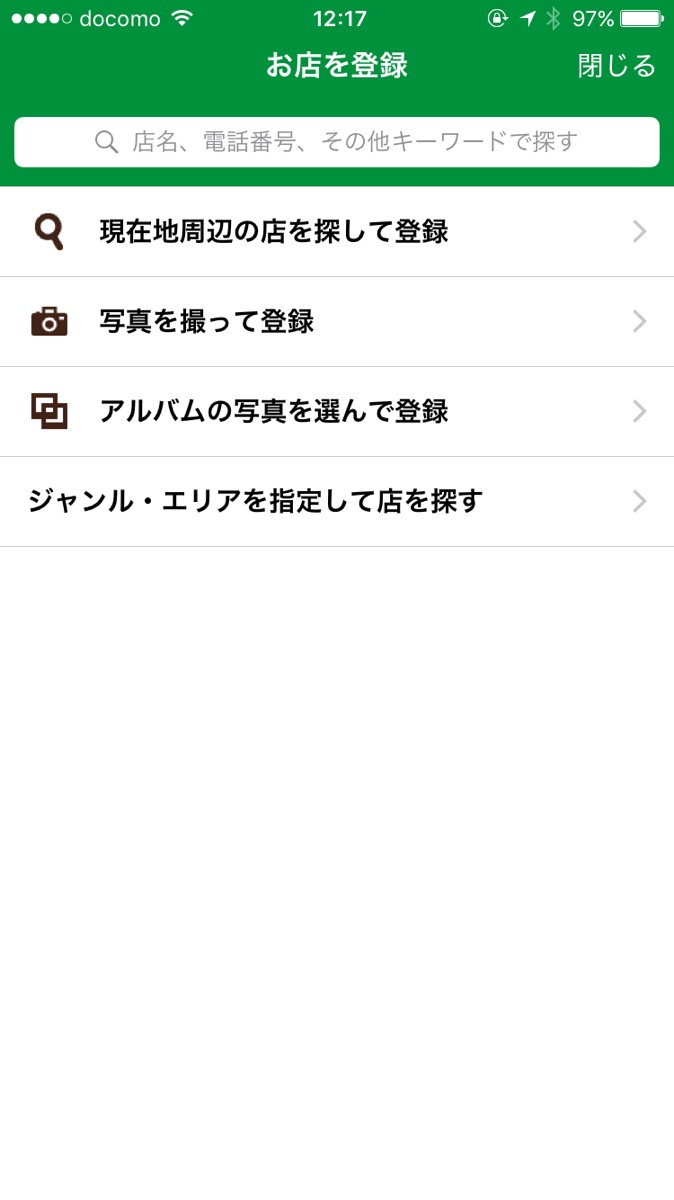The image size is (674, 1200).
Task: Open ジャンル・エリアを指定して店を探す
Action: click(337, 501)
